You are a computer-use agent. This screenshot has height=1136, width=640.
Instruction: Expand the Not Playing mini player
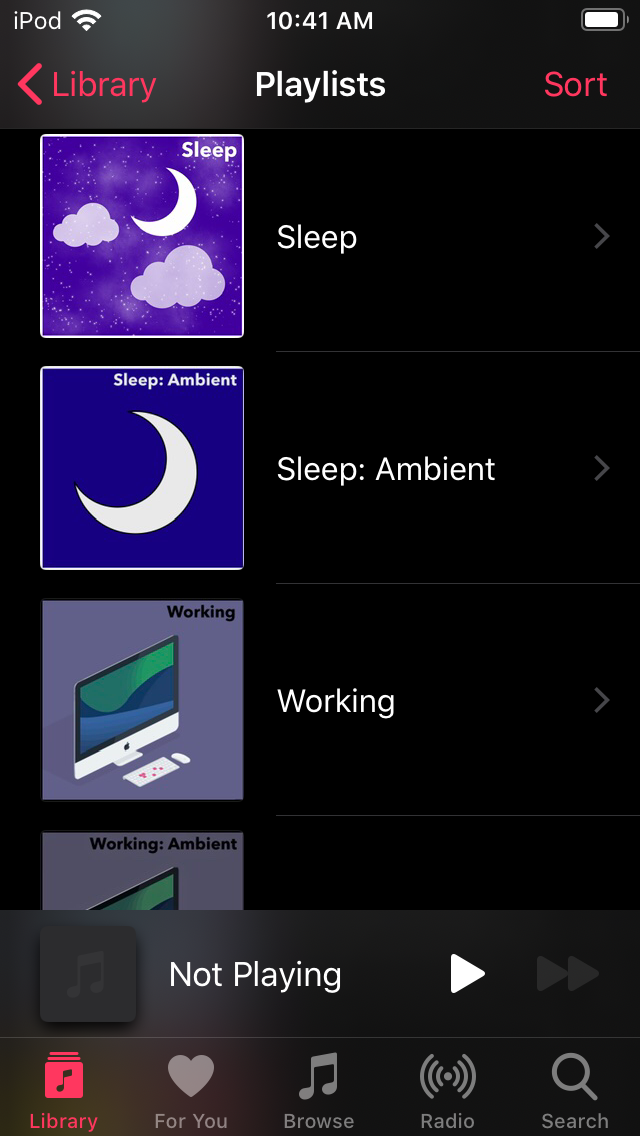(x=255, y=974)
